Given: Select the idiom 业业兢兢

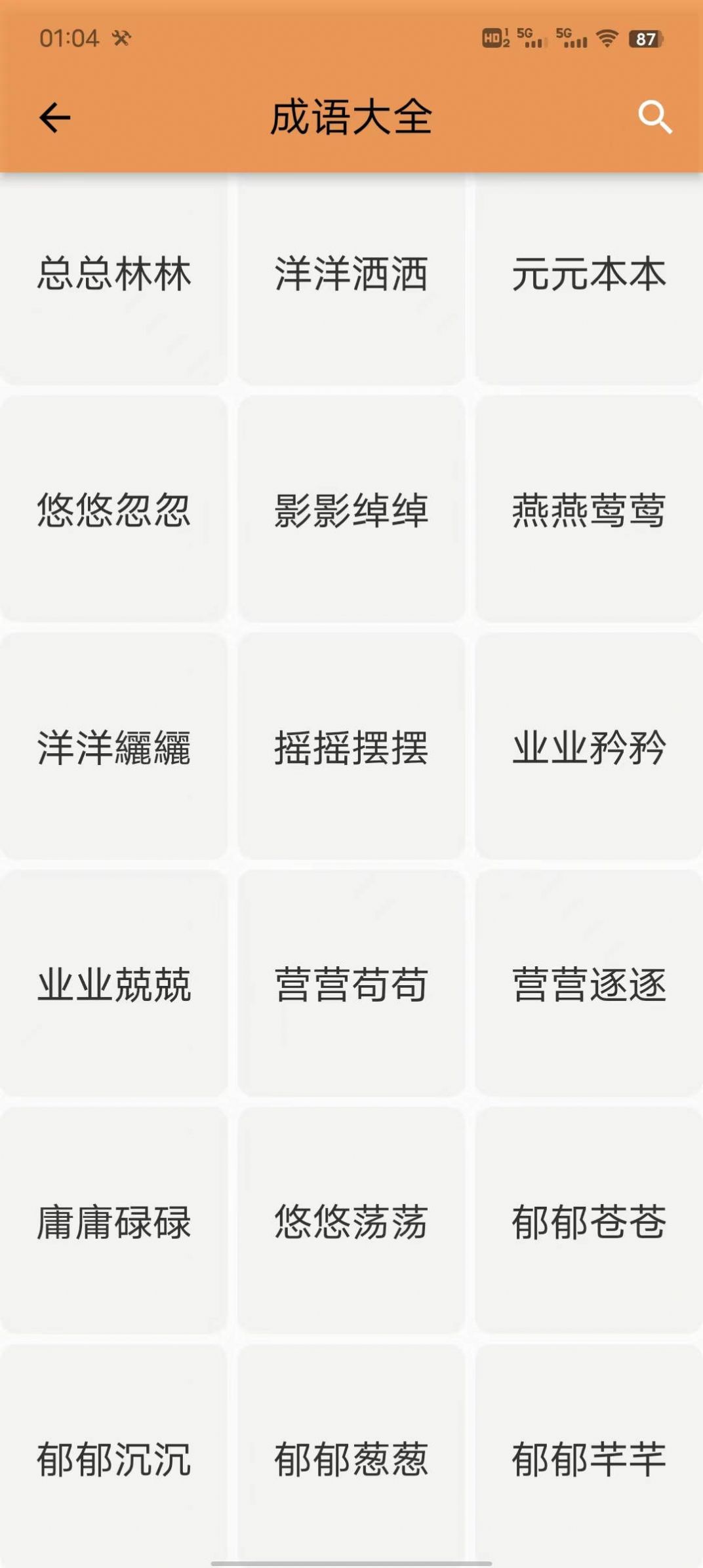Looking at the screenshot, I should (114, 985).
